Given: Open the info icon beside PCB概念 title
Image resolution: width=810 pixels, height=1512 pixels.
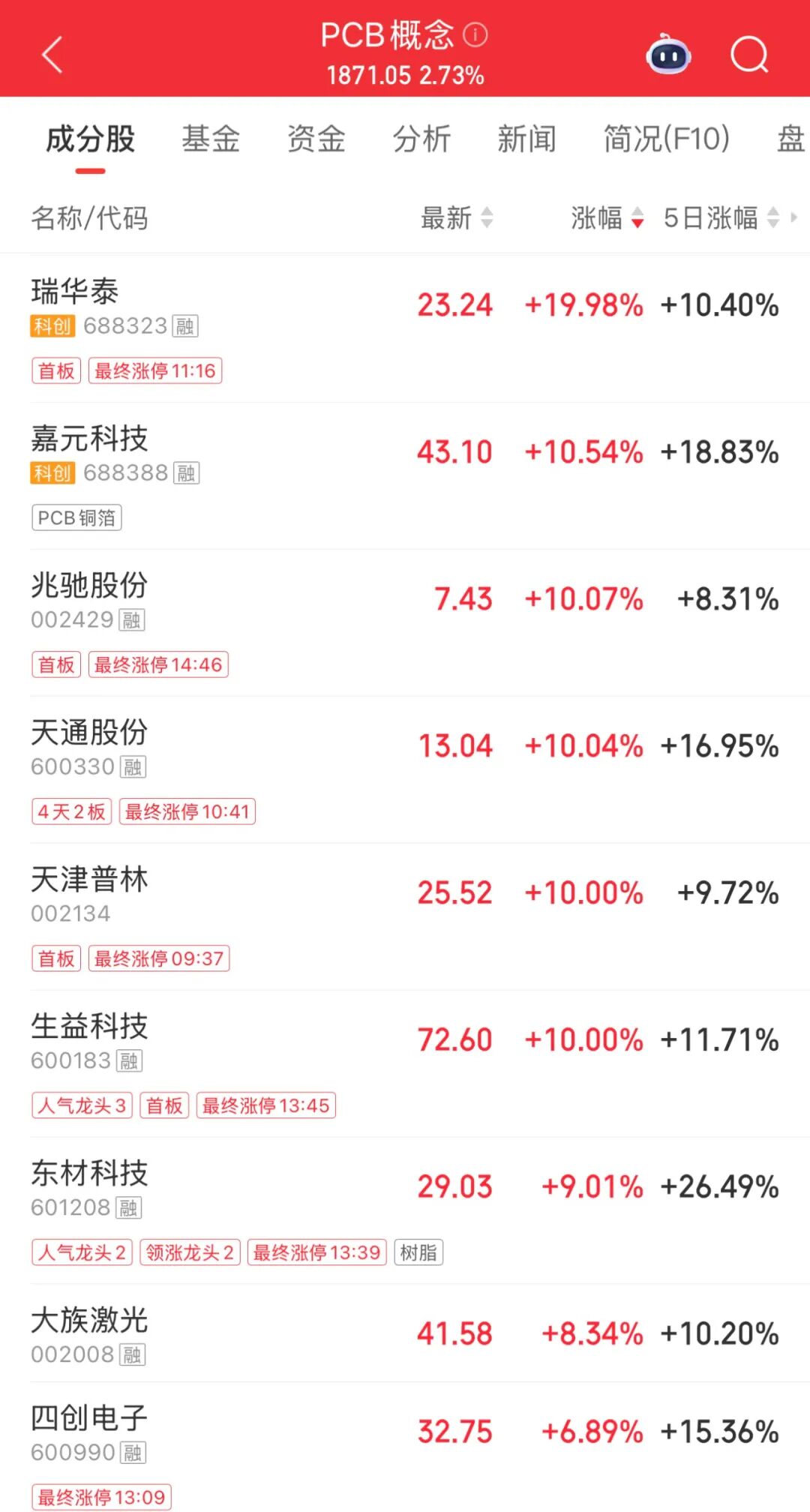Looking at the screenshot, I should click(472, 35).
